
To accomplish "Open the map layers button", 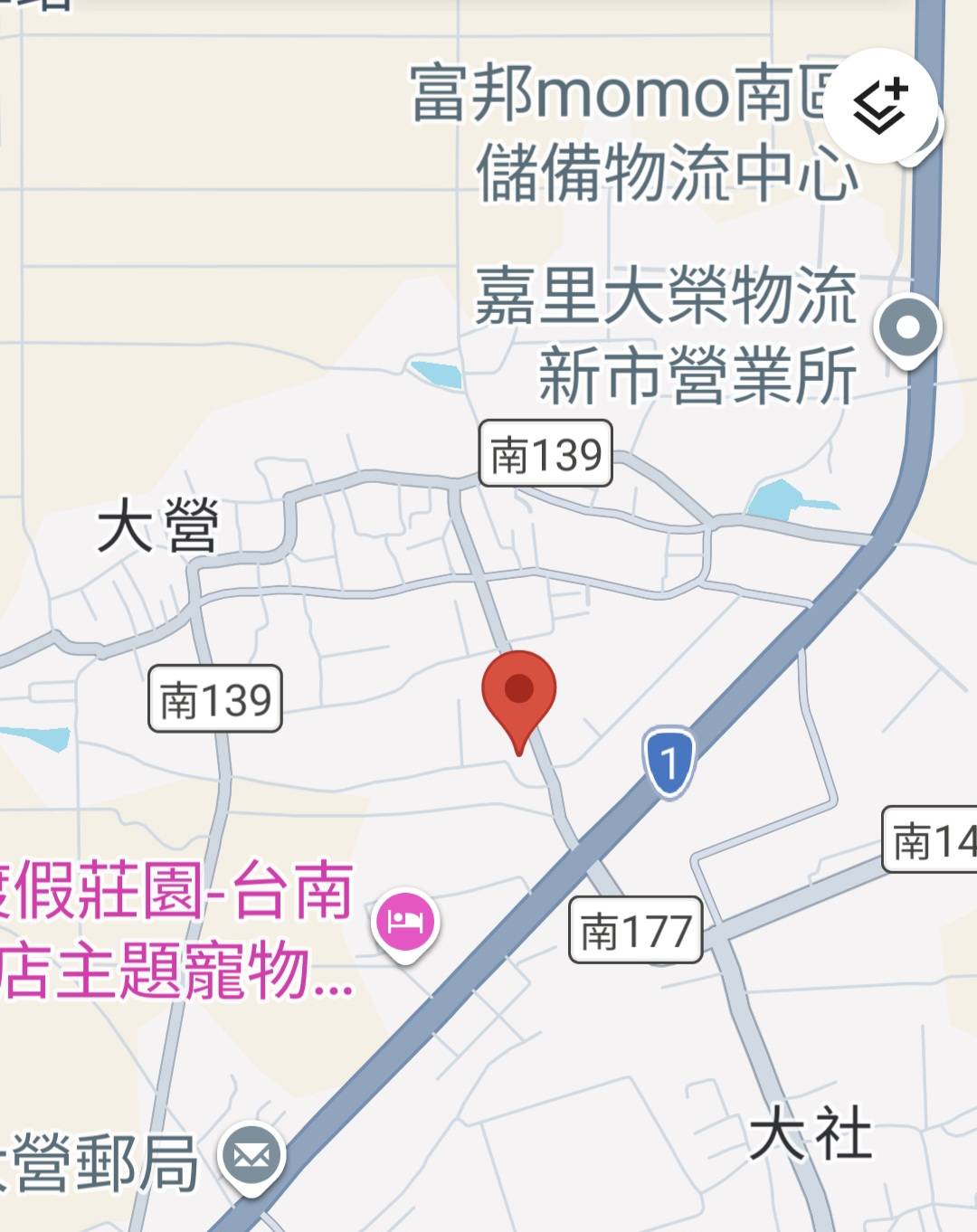I will click(879, 108).
